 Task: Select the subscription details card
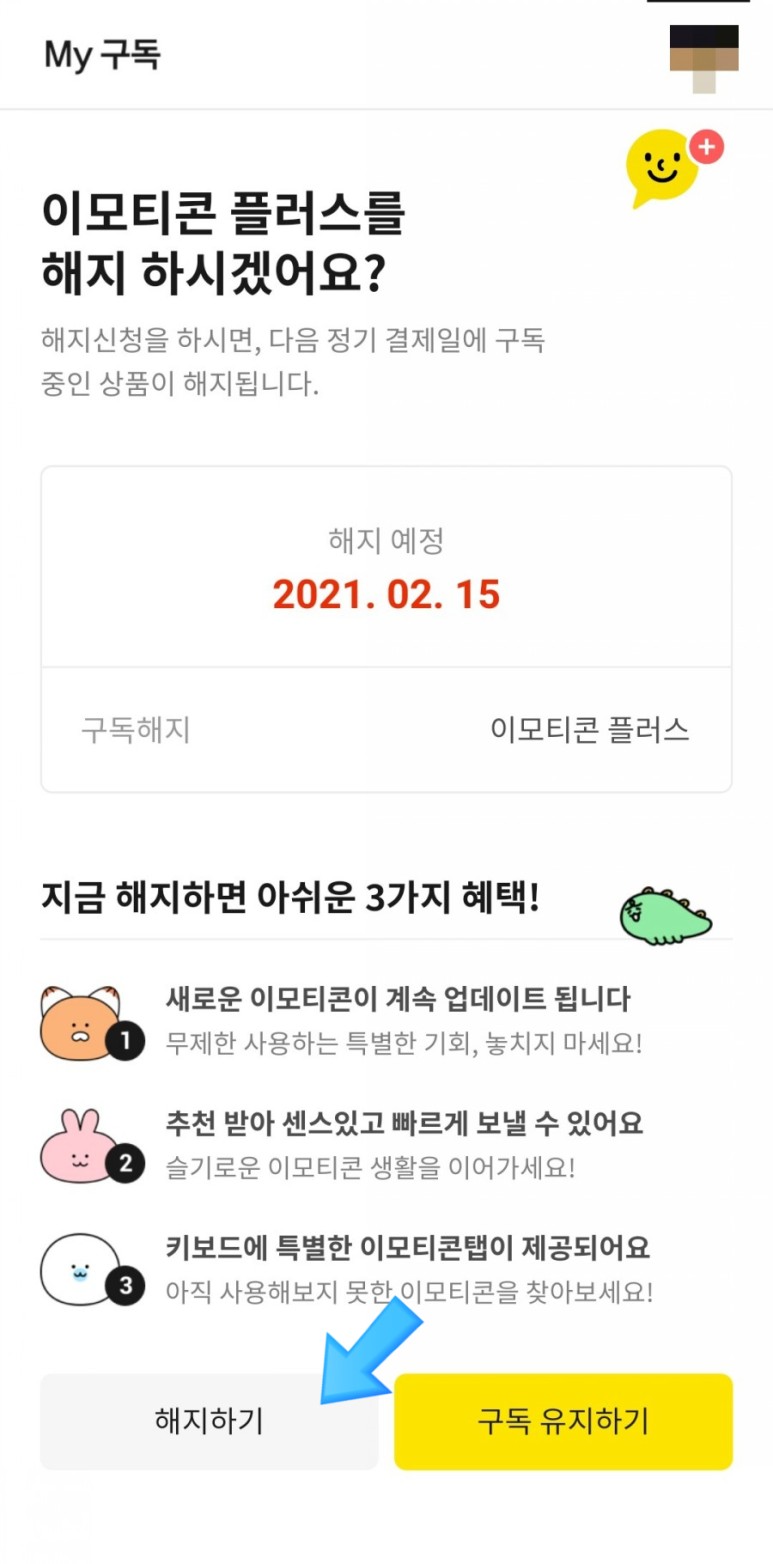[386, 628]
